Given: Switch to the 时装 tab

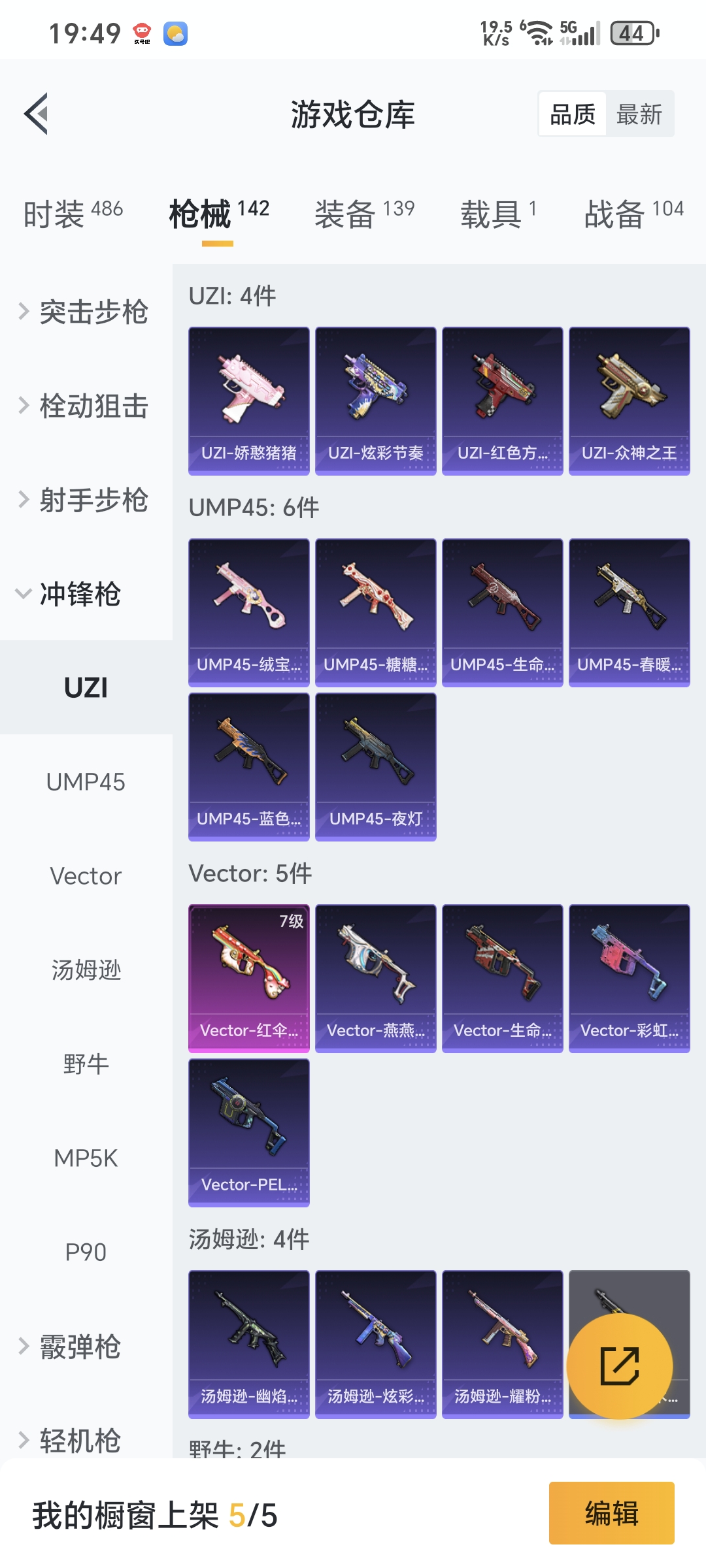Looking at the screenshot, I should (73, 214).
